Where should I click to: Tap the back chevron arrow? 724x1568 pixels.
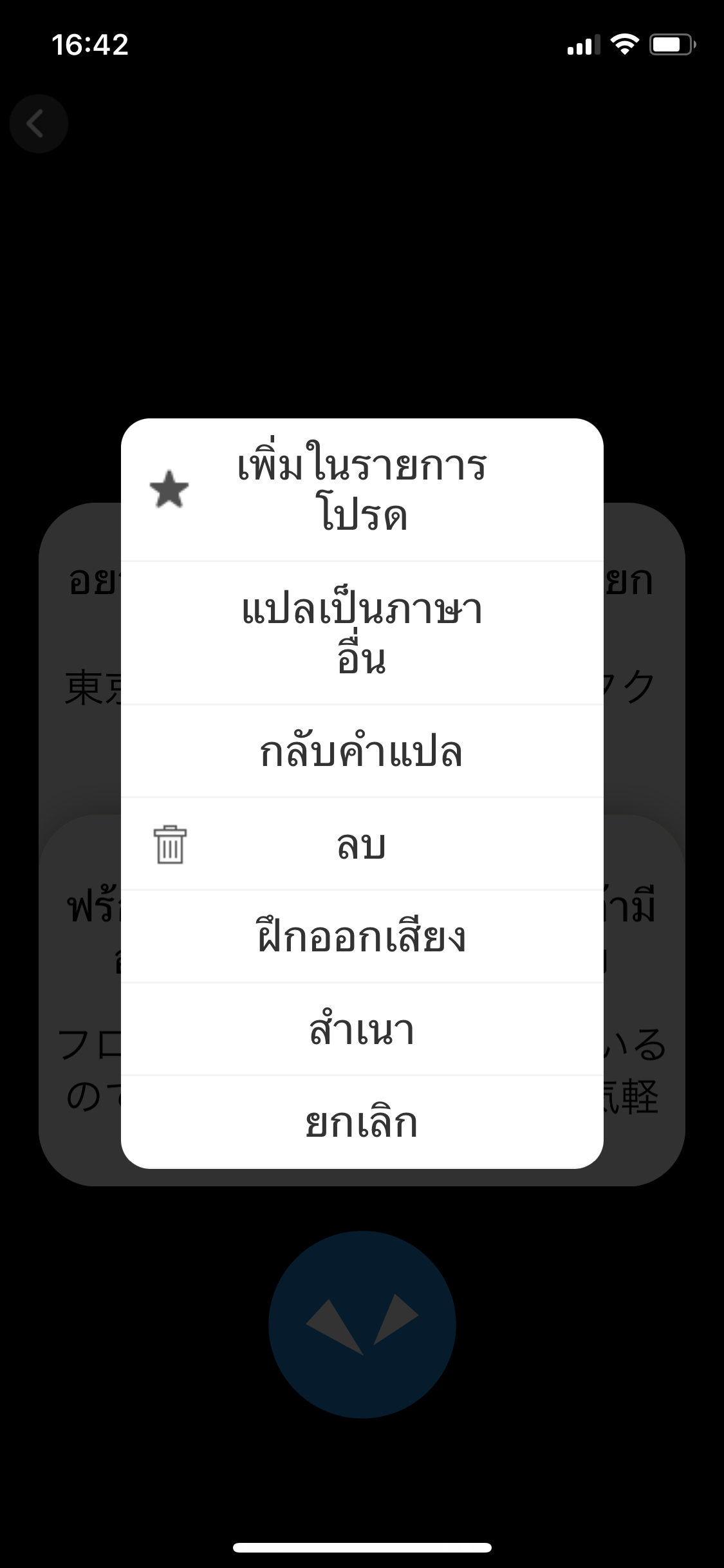(x=39, y=123)
